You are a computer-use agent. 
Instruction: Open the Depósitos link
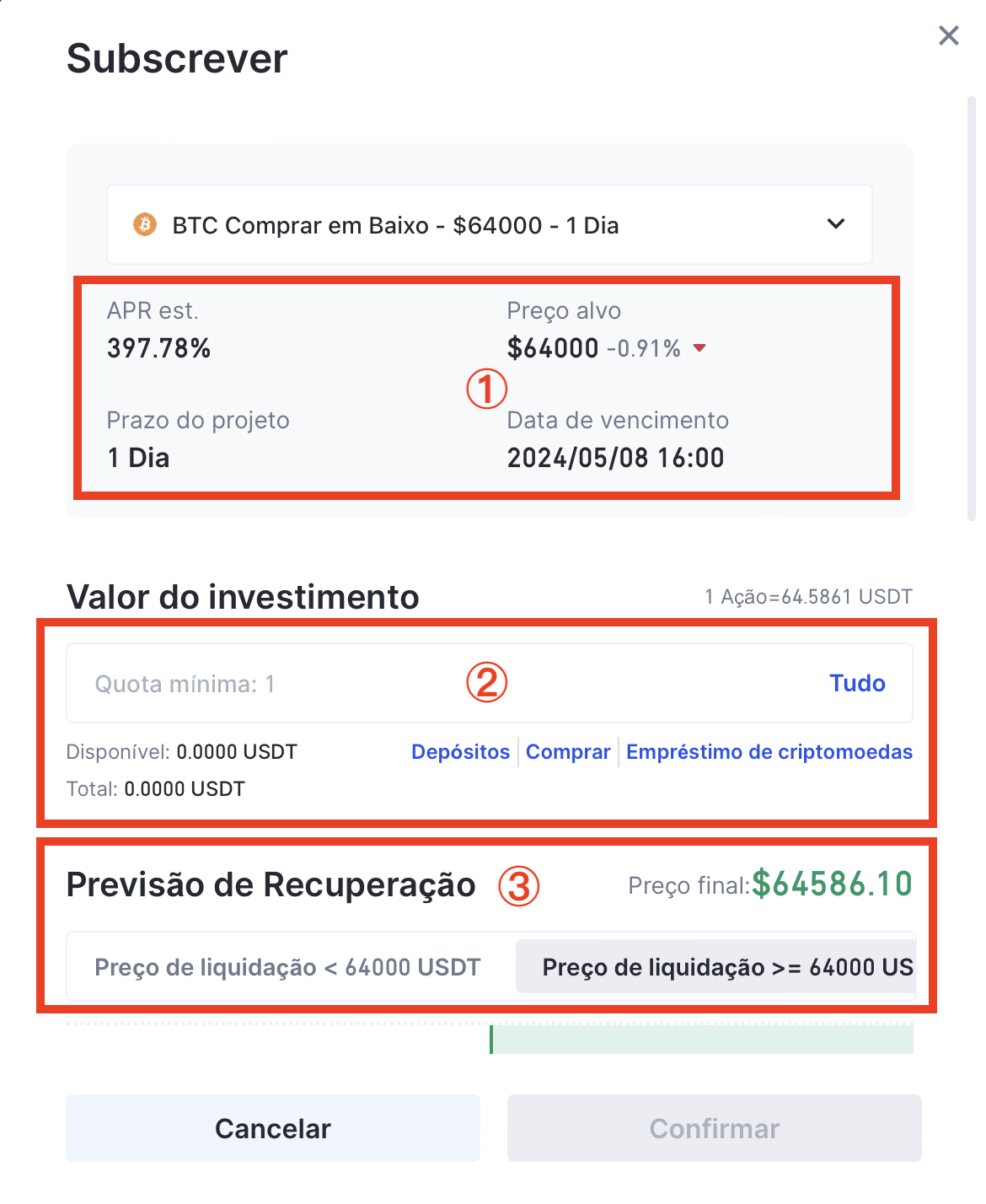pos(460,751)
